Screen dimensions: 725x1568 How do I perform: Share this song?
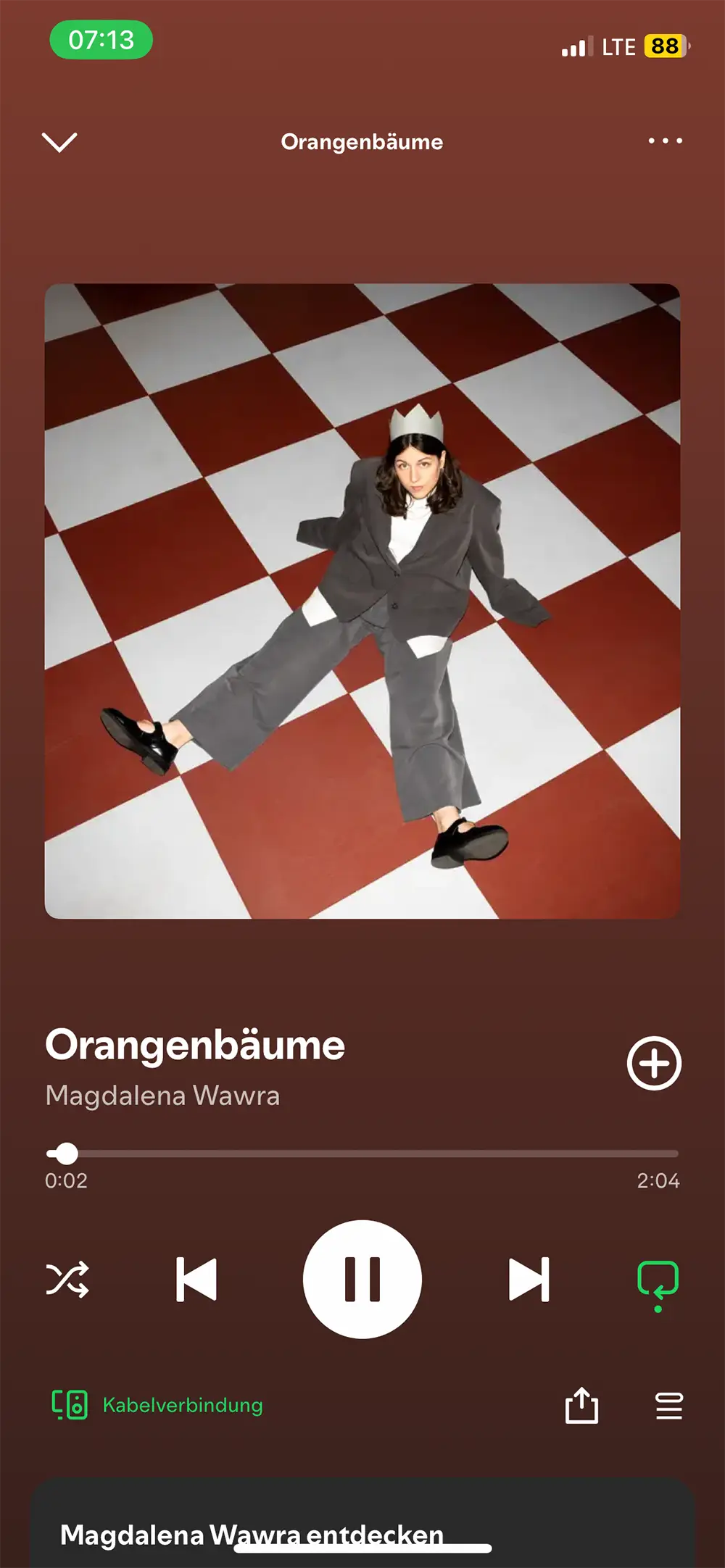coord(581,1405)
